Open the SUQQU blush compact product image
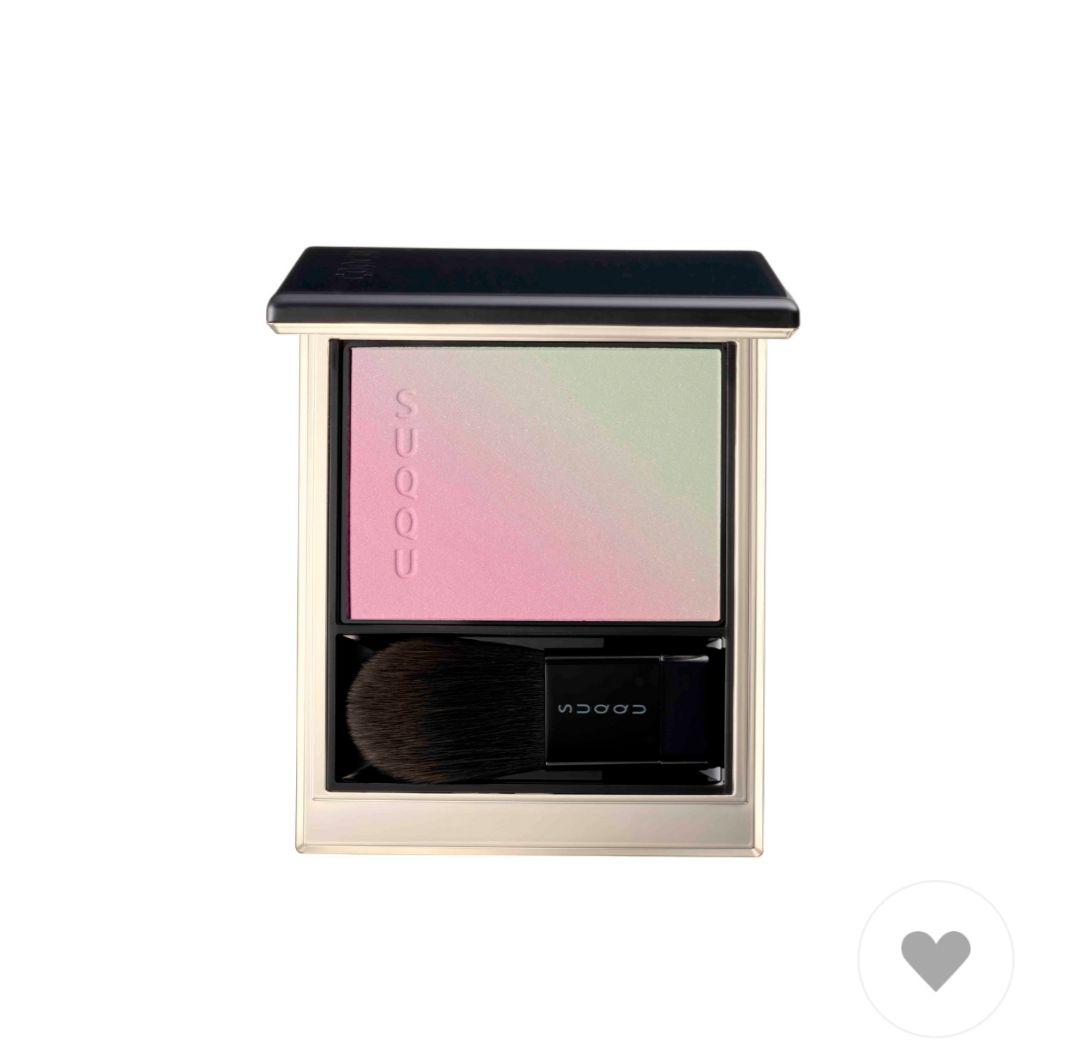Image resolution: width=1080 pixels, height=1041 pixels. [x=532, y=550]
